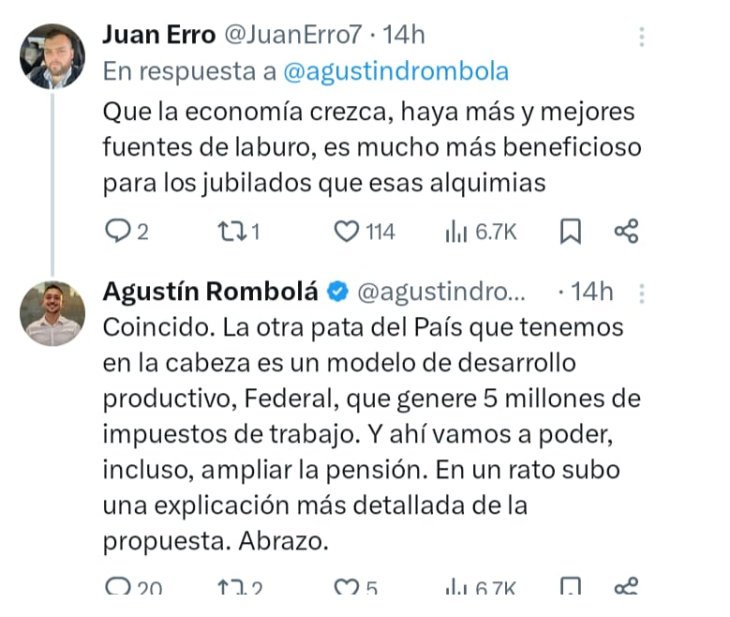Share Juan Erro's tweet
Screen dimensions: 730x617
tap(626, 232)
